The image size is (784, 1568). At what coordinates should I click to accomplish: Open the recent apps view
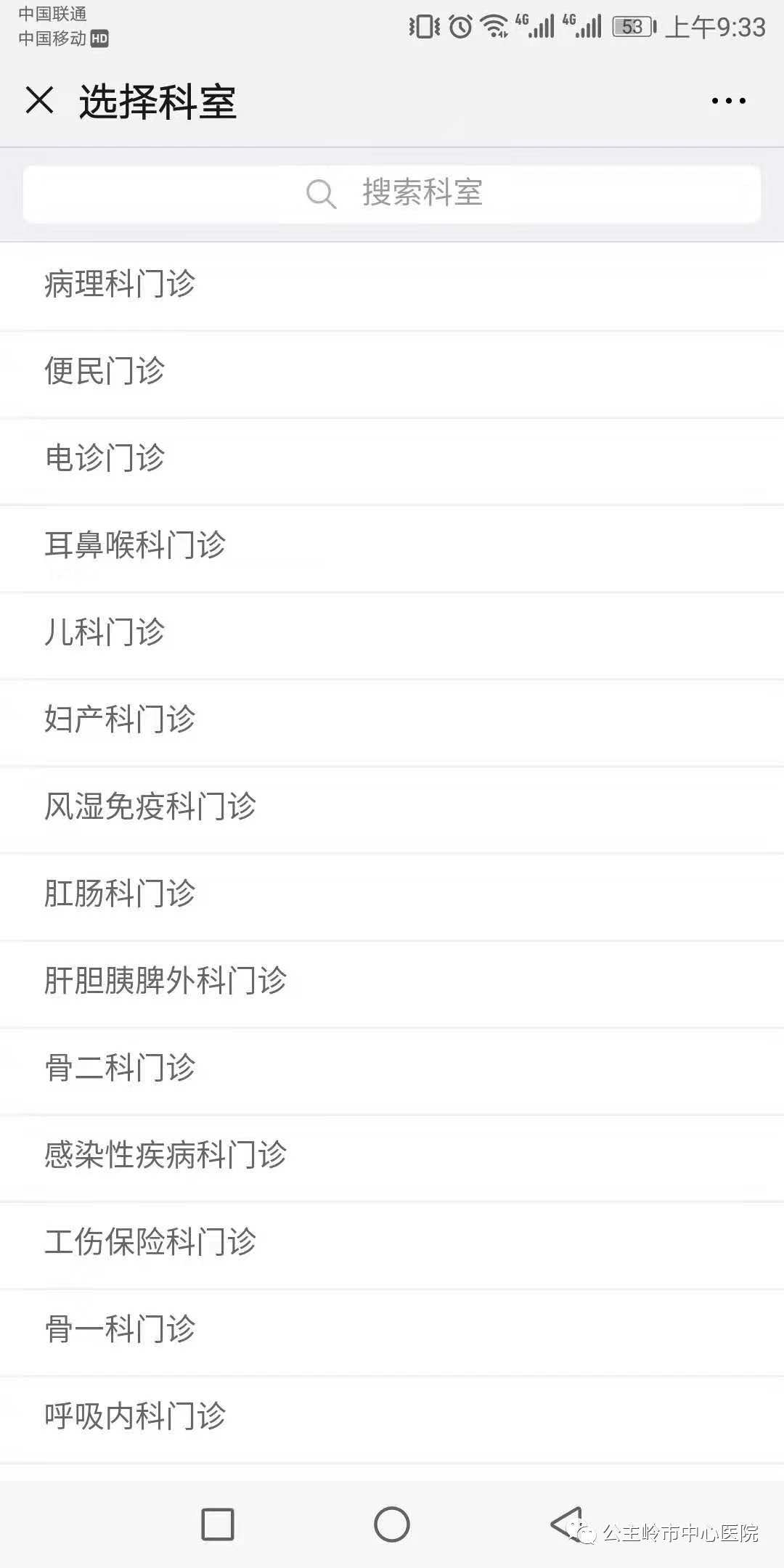217,1524
